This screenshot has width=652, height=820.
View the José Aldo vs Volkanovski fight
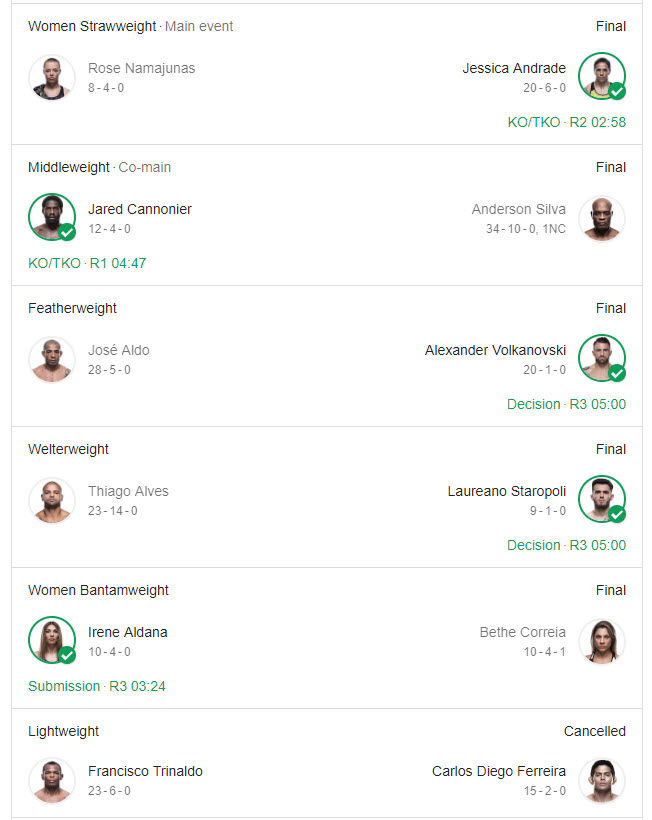[x=326, y=357]
